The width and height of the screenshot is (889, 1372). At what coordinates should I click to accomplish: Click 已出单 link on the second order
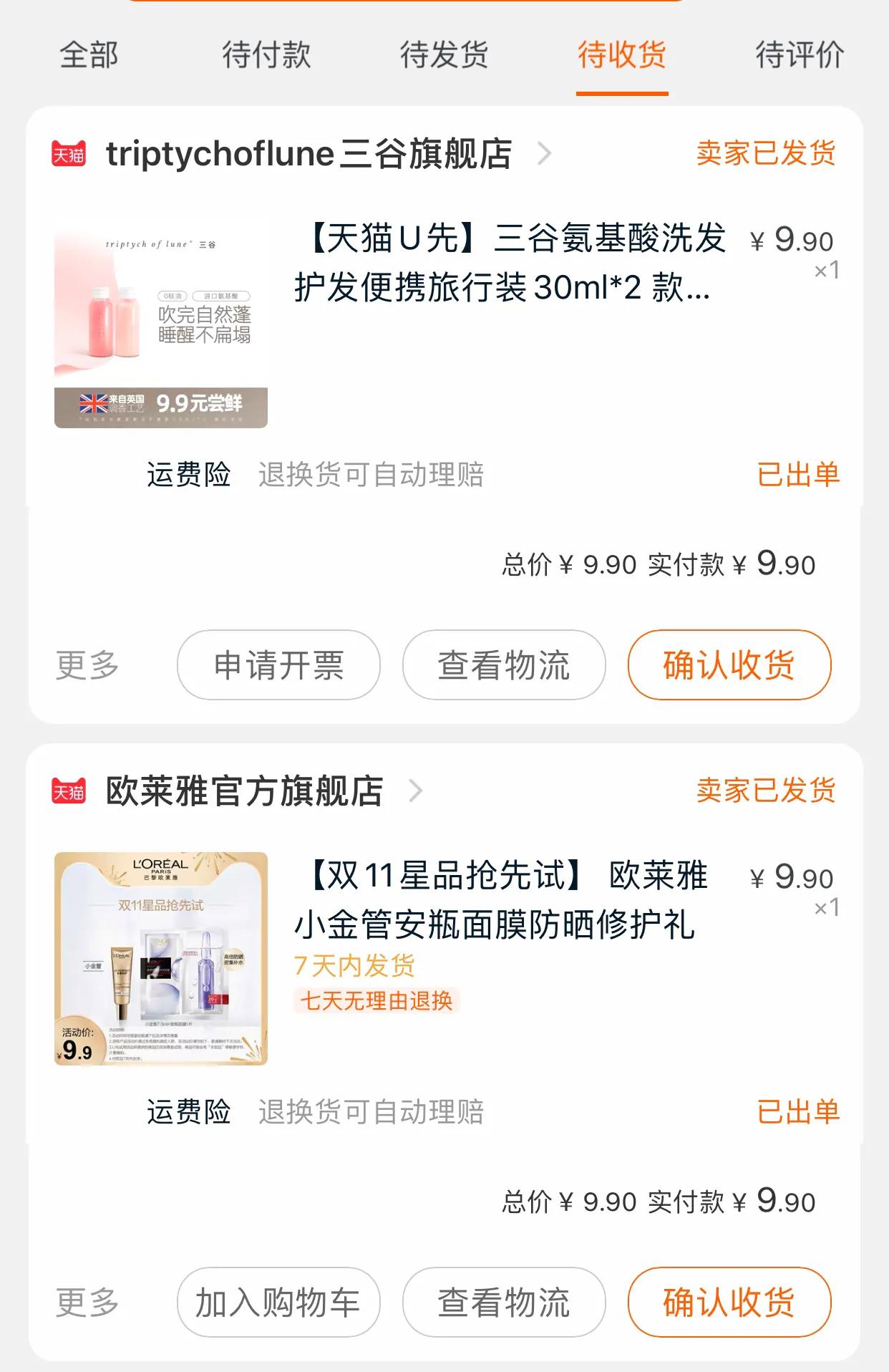coord(799,1112)
